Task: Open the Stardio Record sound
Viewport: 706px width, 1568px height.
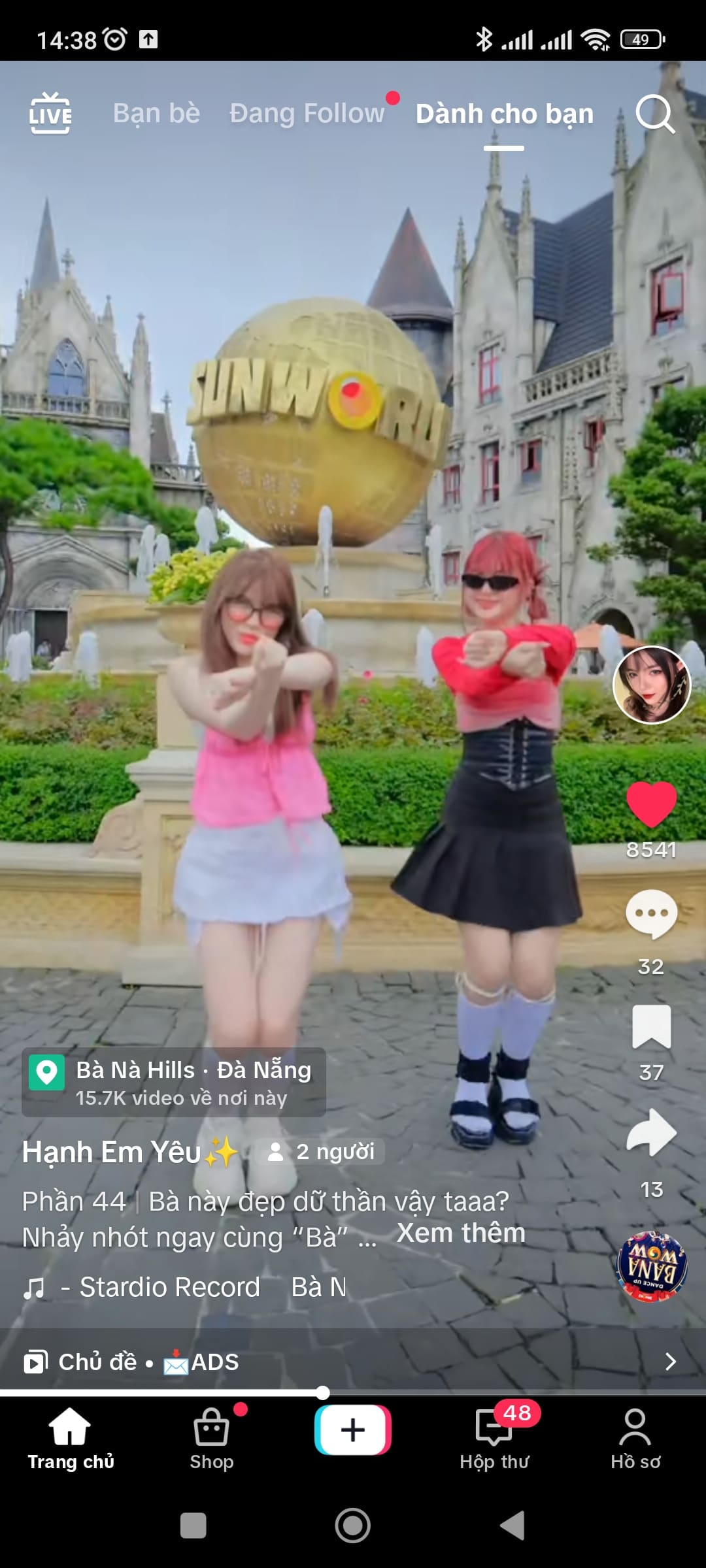Action: pos(170,1288)
